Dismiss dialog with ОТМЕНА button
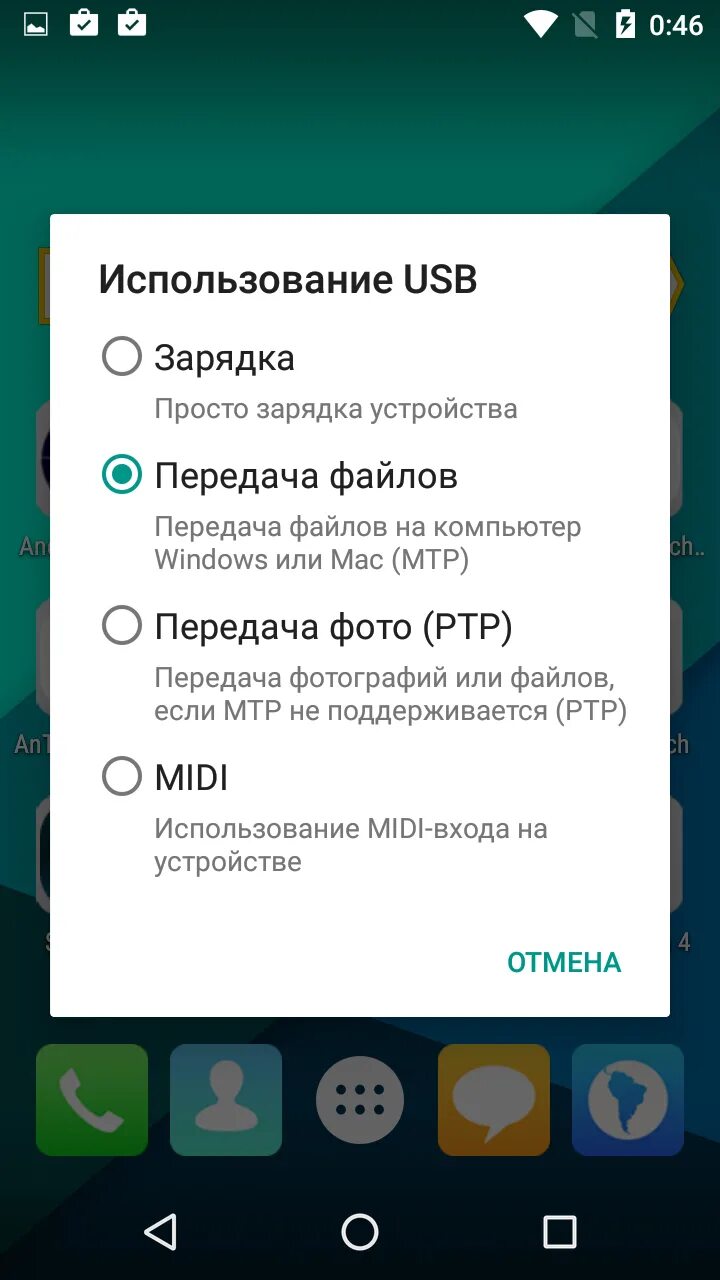Image resolution: width=720 pixels, height=1280 pixels. pyautogui.click(x=564, y=962)
